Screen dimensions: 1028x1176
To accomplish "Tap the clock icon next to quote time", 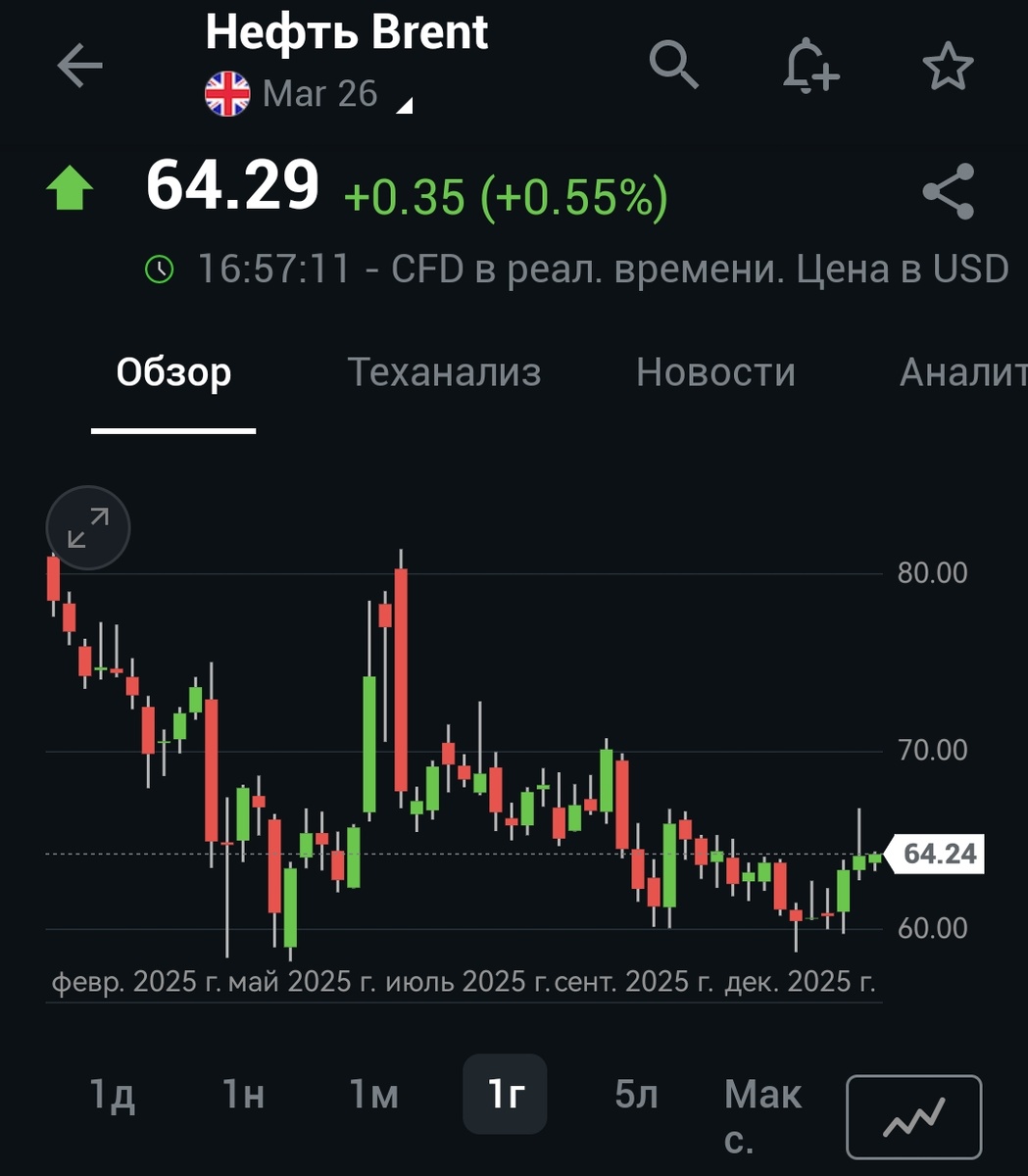I will pos(160,267).
